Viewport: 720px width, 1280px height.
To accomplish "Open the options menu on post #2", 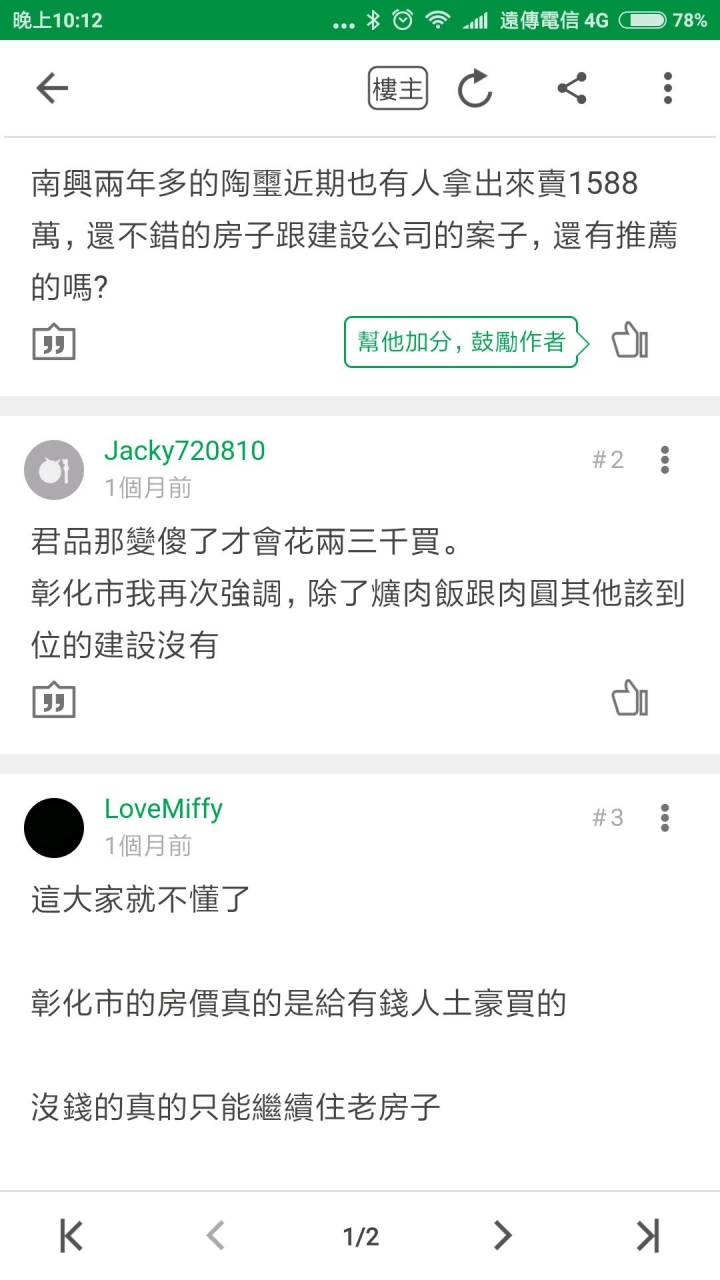I will pyautogui.click(x=664, y=460).
